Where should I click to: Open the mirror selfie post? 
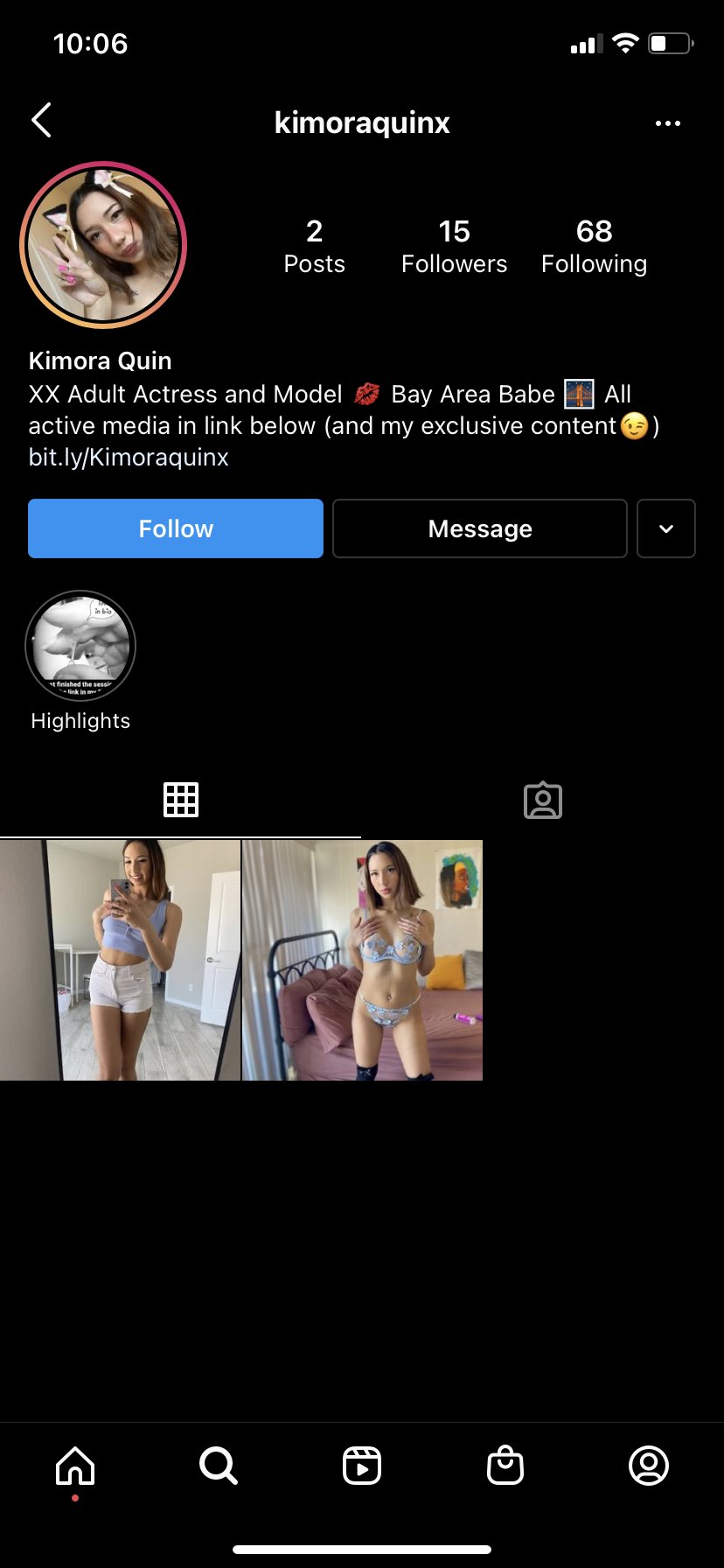click(x=120, y=960)
